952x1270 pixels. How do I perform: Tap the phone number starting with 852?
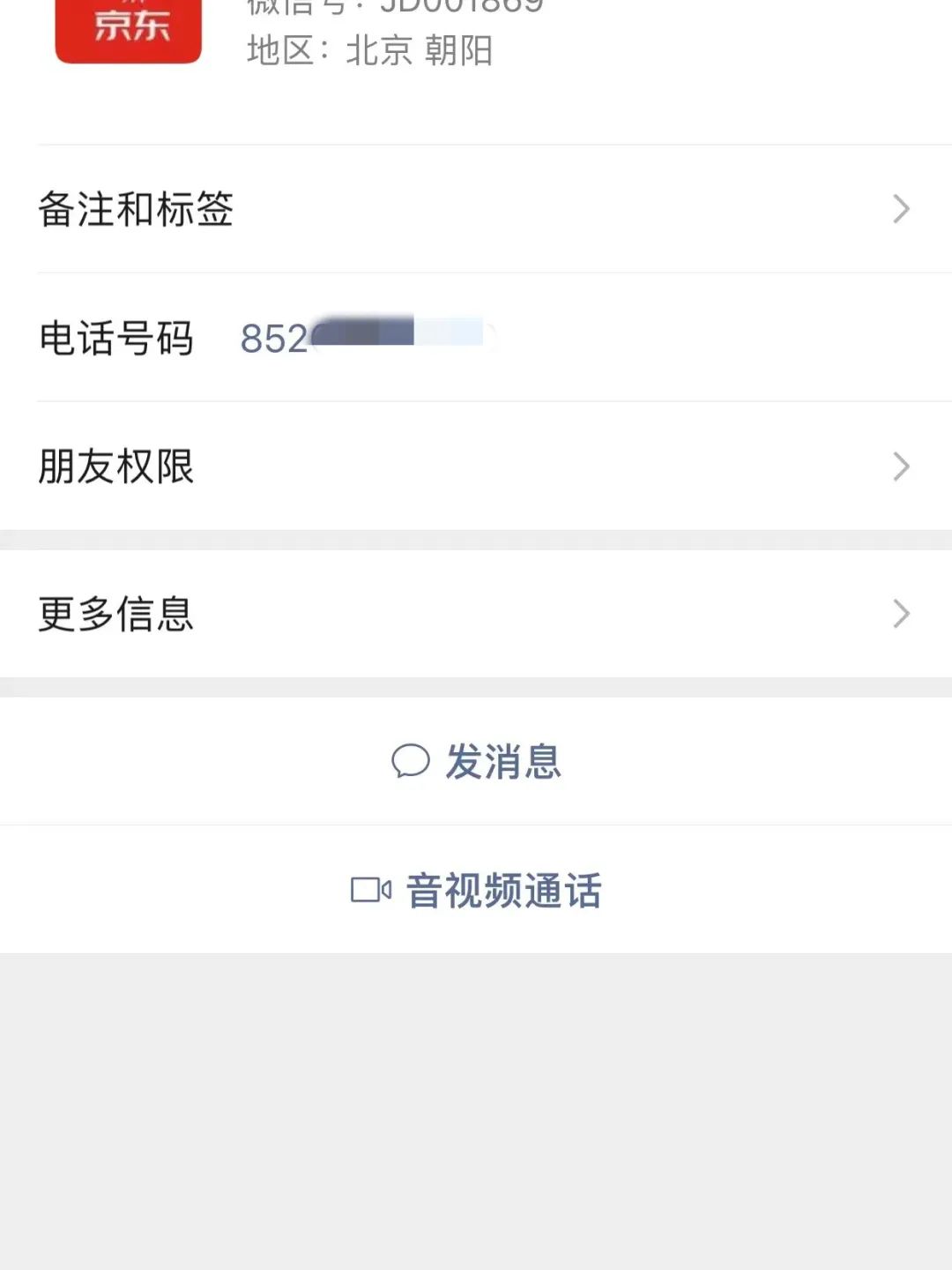click(361, 338)
